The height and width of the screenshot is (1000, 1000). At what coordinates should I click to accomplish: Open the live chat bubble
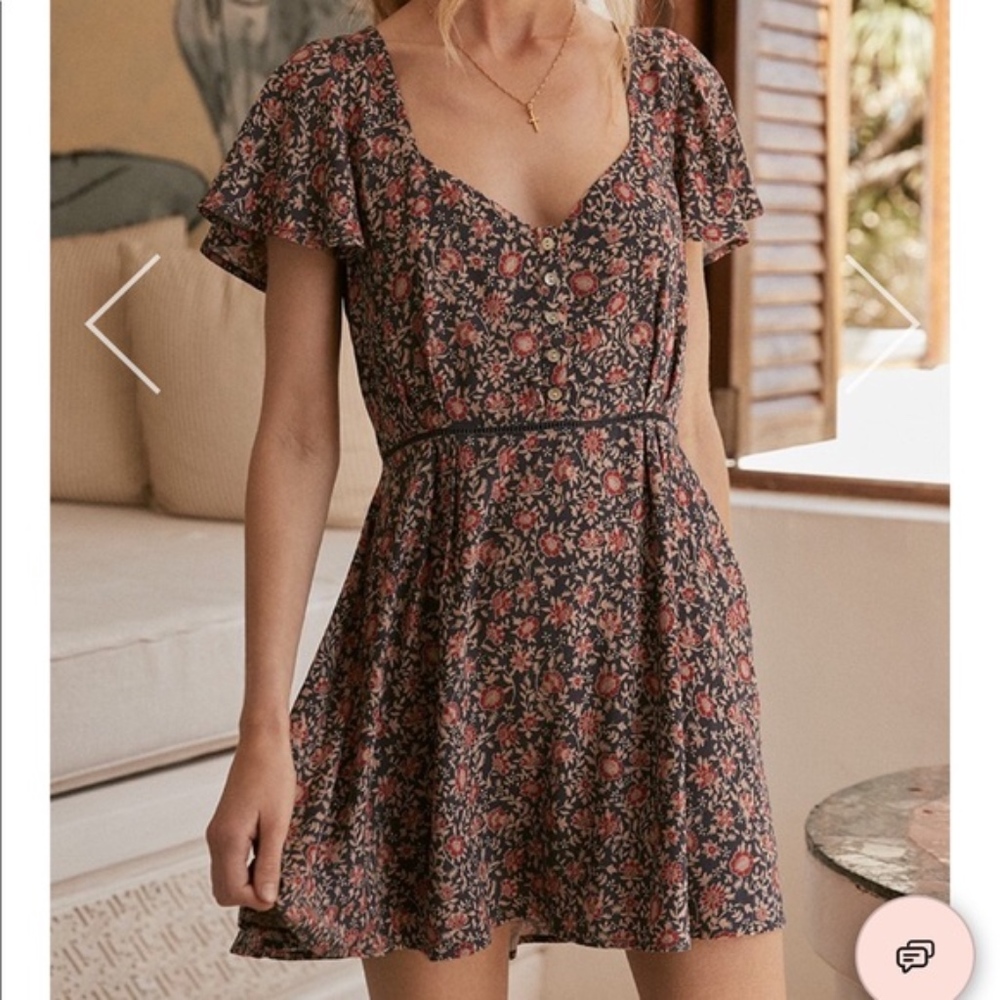(x=914, y=955)
